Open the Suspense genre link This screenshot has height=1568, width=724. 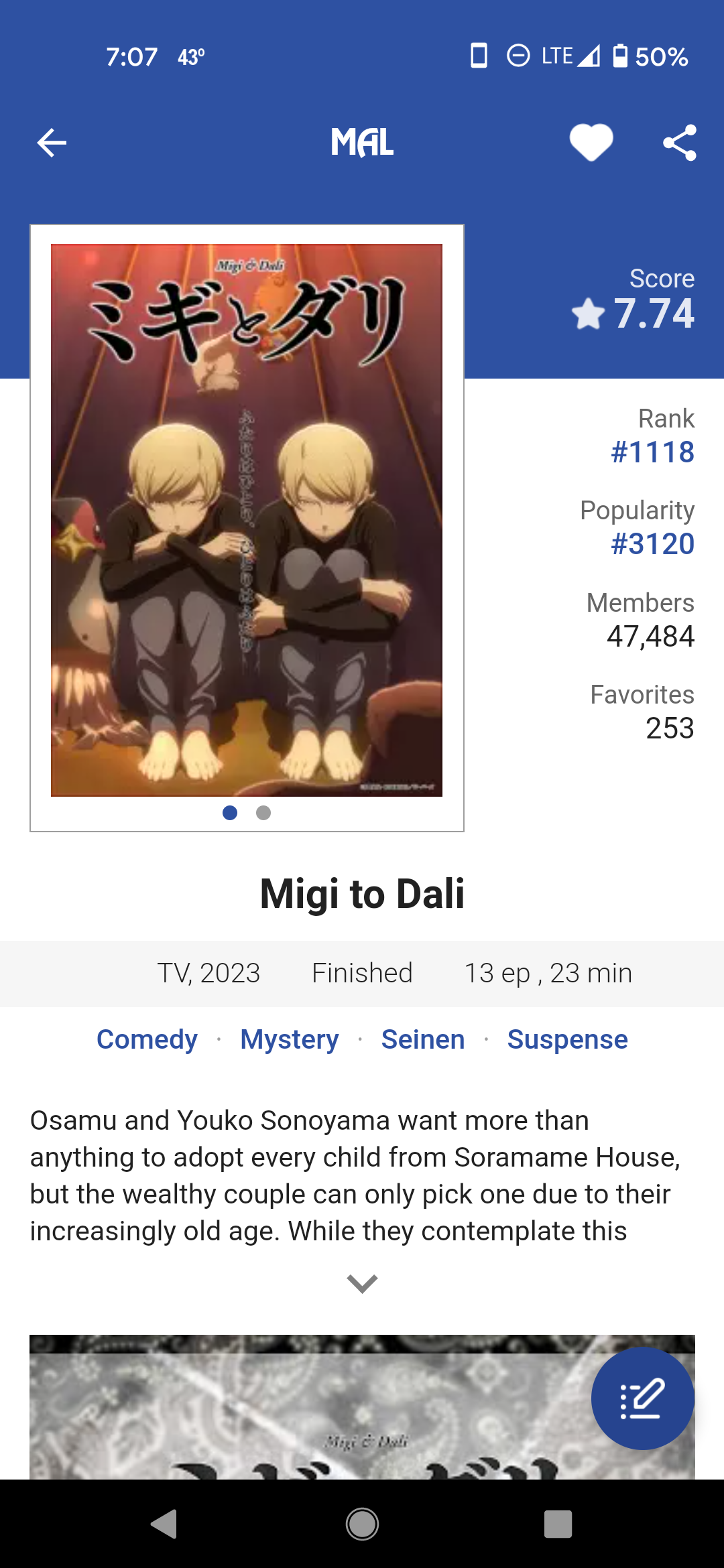(x=567, y=1039)
